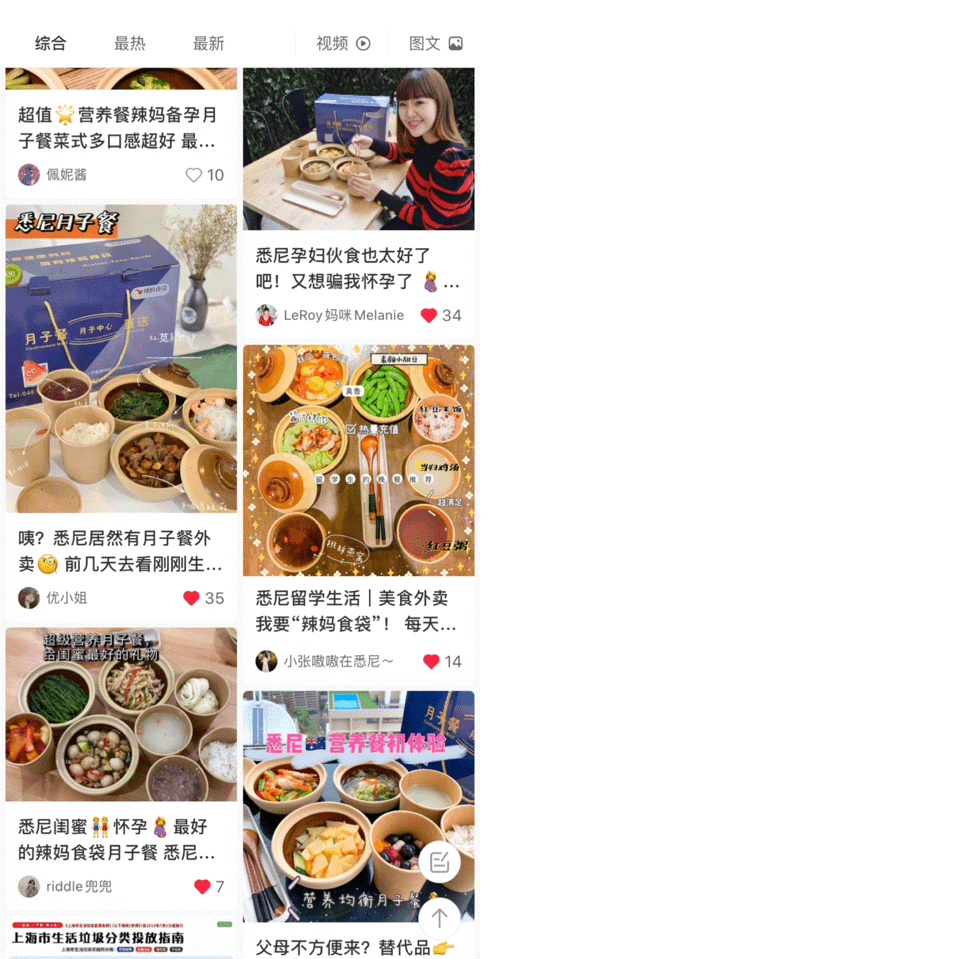Switch to the 最热 tab
960x959 pixels.
pyautogui.click(x=129, y=43)
